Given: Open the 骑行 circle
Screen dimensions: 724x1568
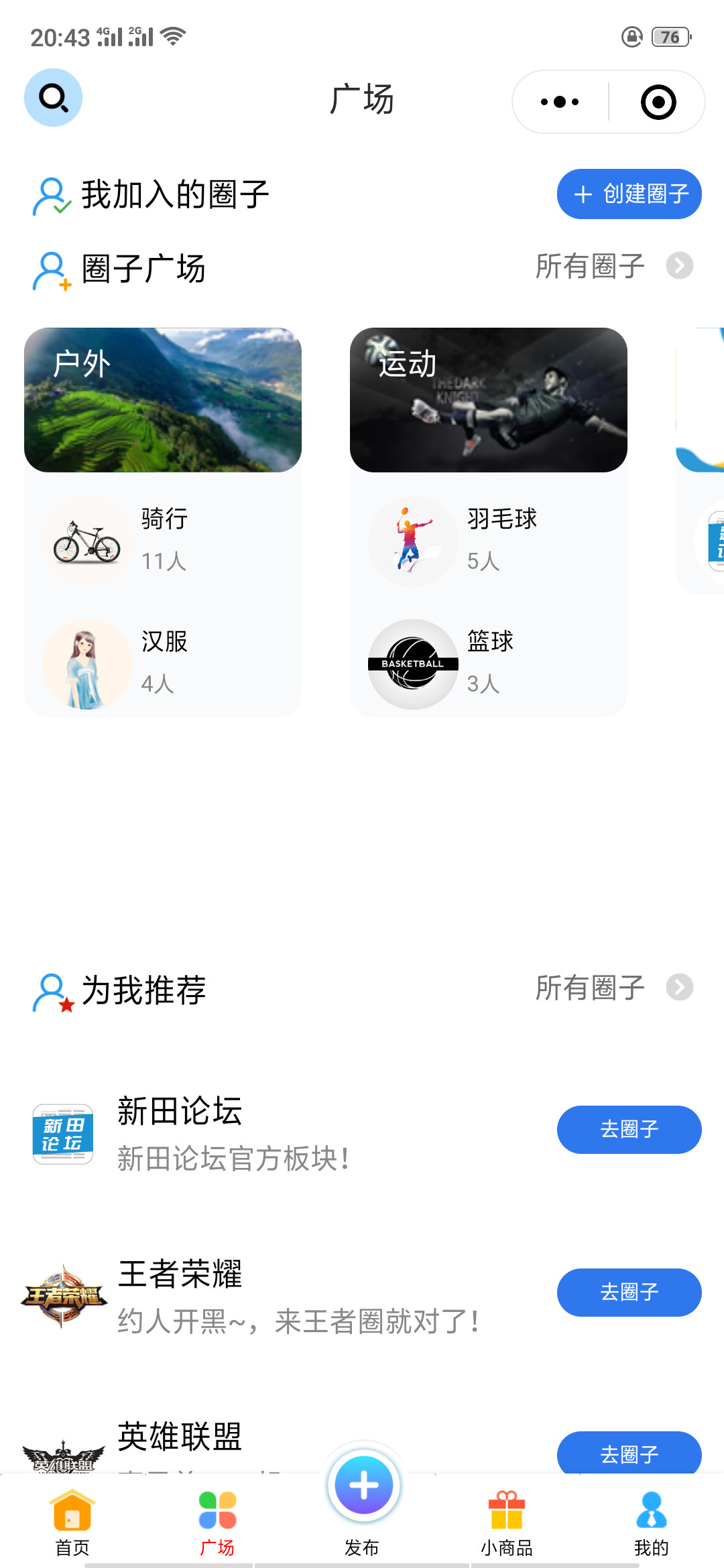Looking at the screenshot, I should [163, 540].
